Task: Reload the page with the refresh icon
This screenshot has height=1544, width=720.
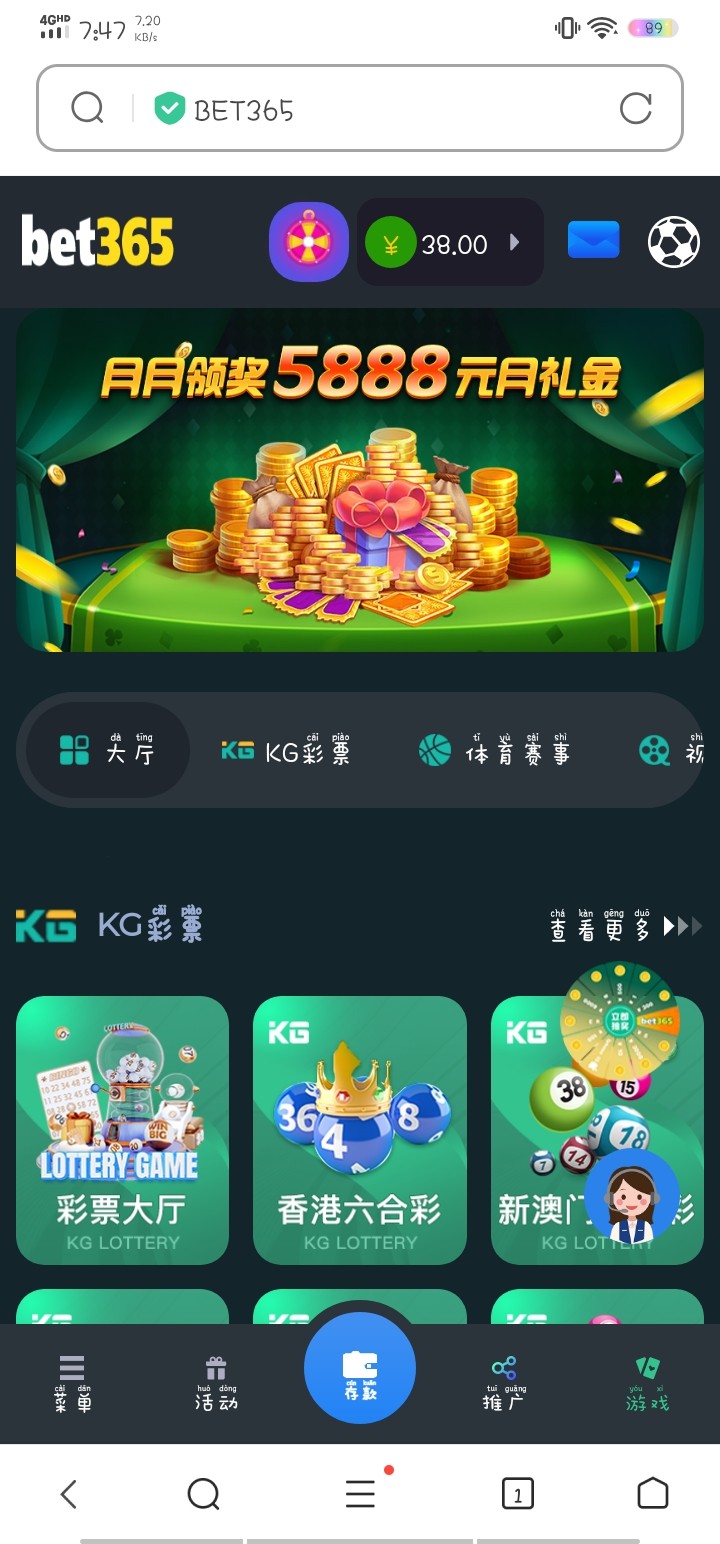Action: pyautogui.click(x=635, y=109)
